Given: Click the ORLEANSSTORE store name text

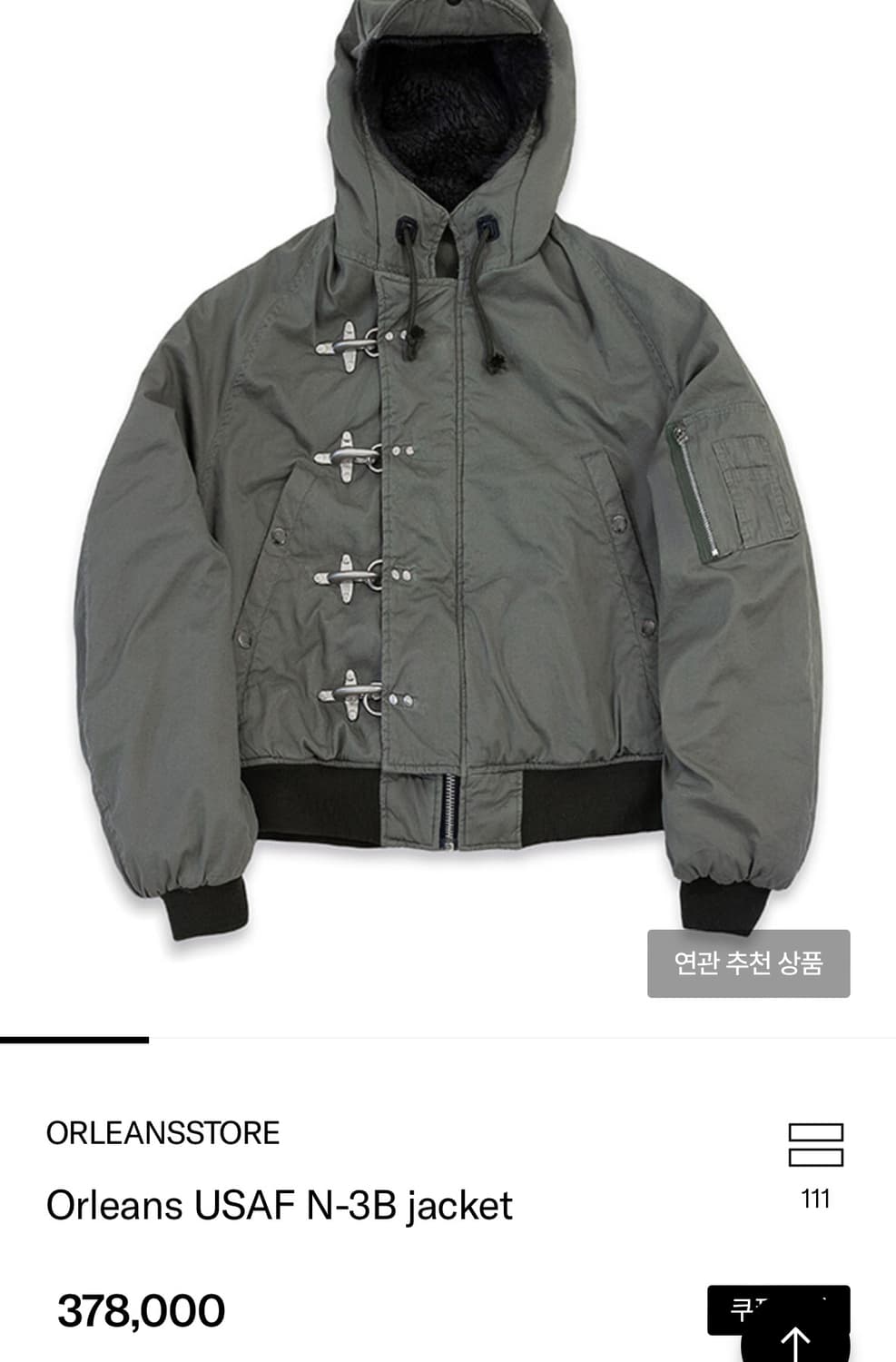Looking at the screenshot, I should [163, 1132].
